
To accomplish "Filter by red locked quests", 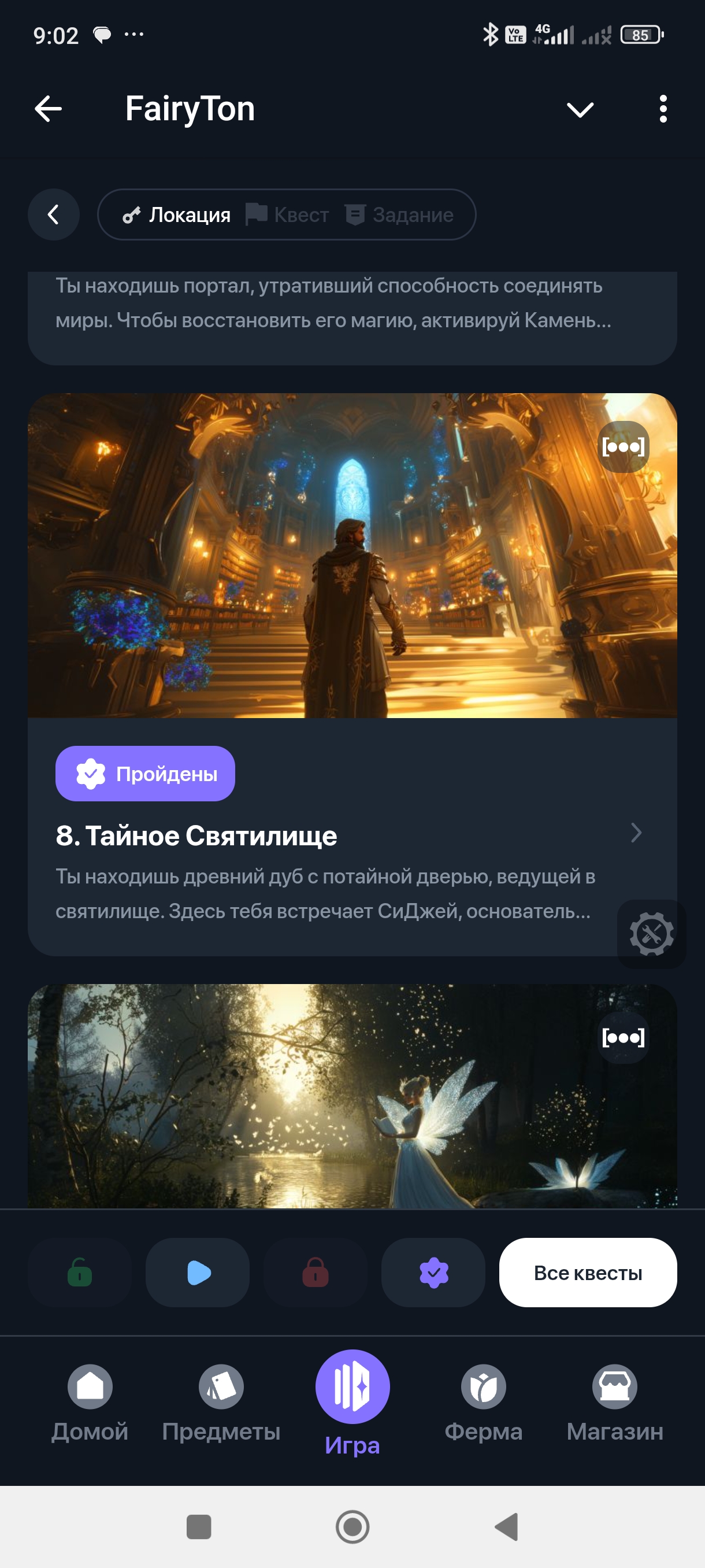I will pyautogui.click(x=315, y=1272).
